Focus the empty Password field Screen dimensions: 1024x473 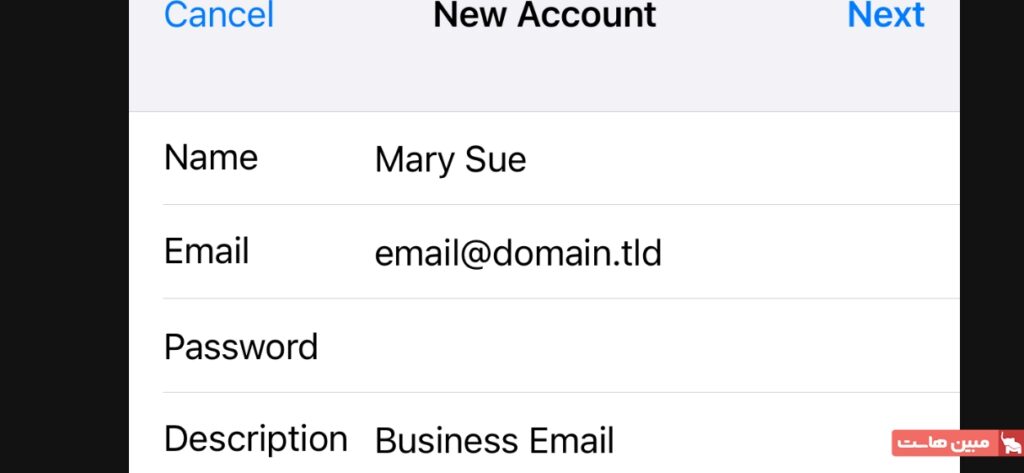[600, 347]
